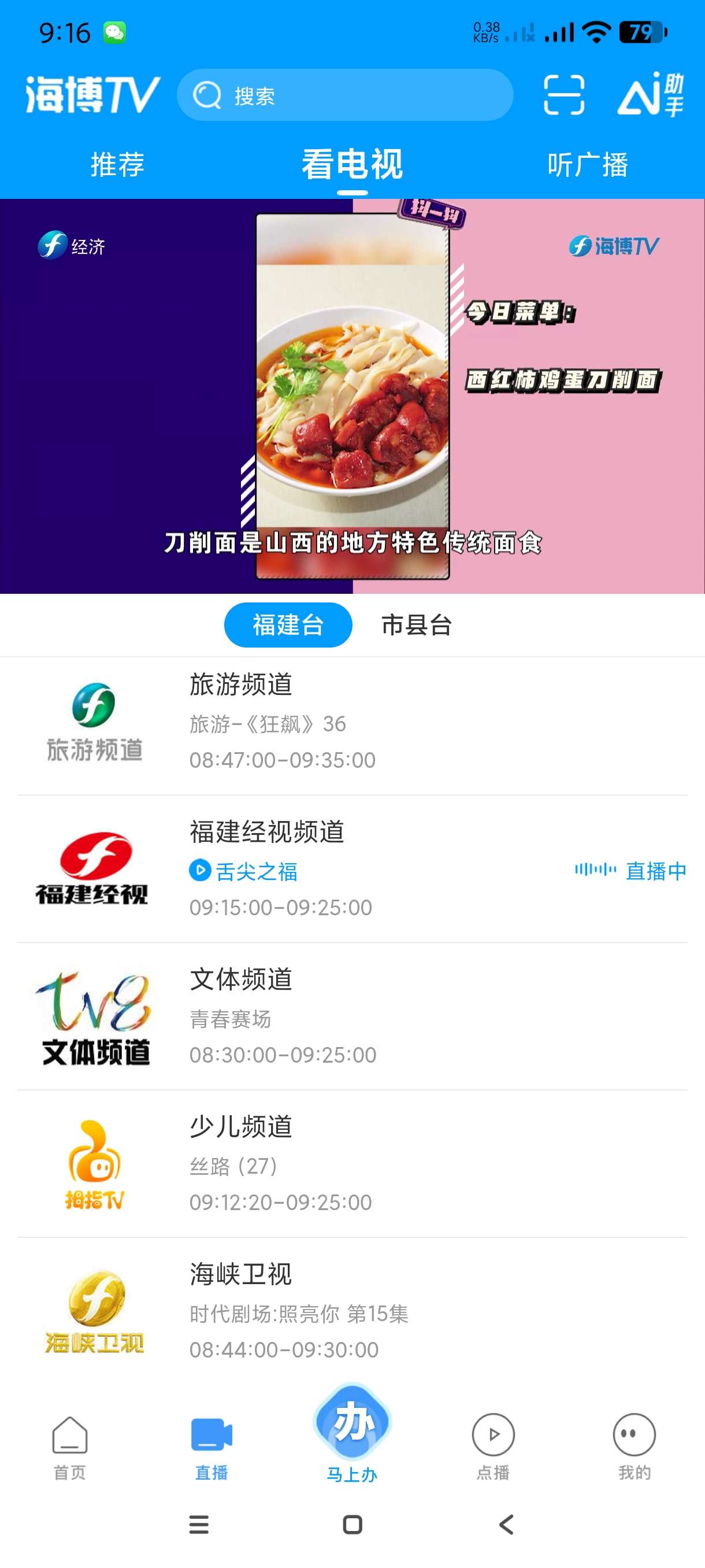Open the scan code icon
Screen dimensions: 705x1568
(563, 95)
